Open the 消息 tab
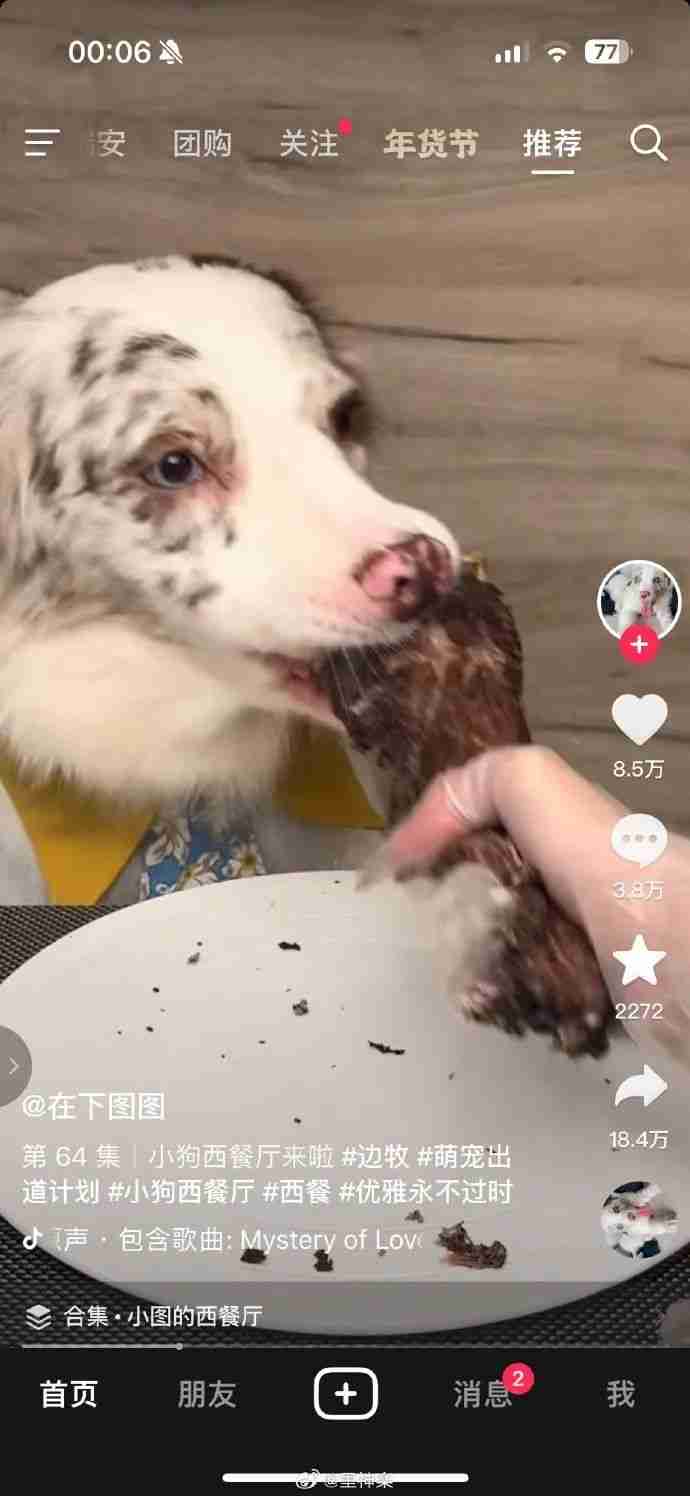690x1496 pixels. click(x=483, y=1394)
